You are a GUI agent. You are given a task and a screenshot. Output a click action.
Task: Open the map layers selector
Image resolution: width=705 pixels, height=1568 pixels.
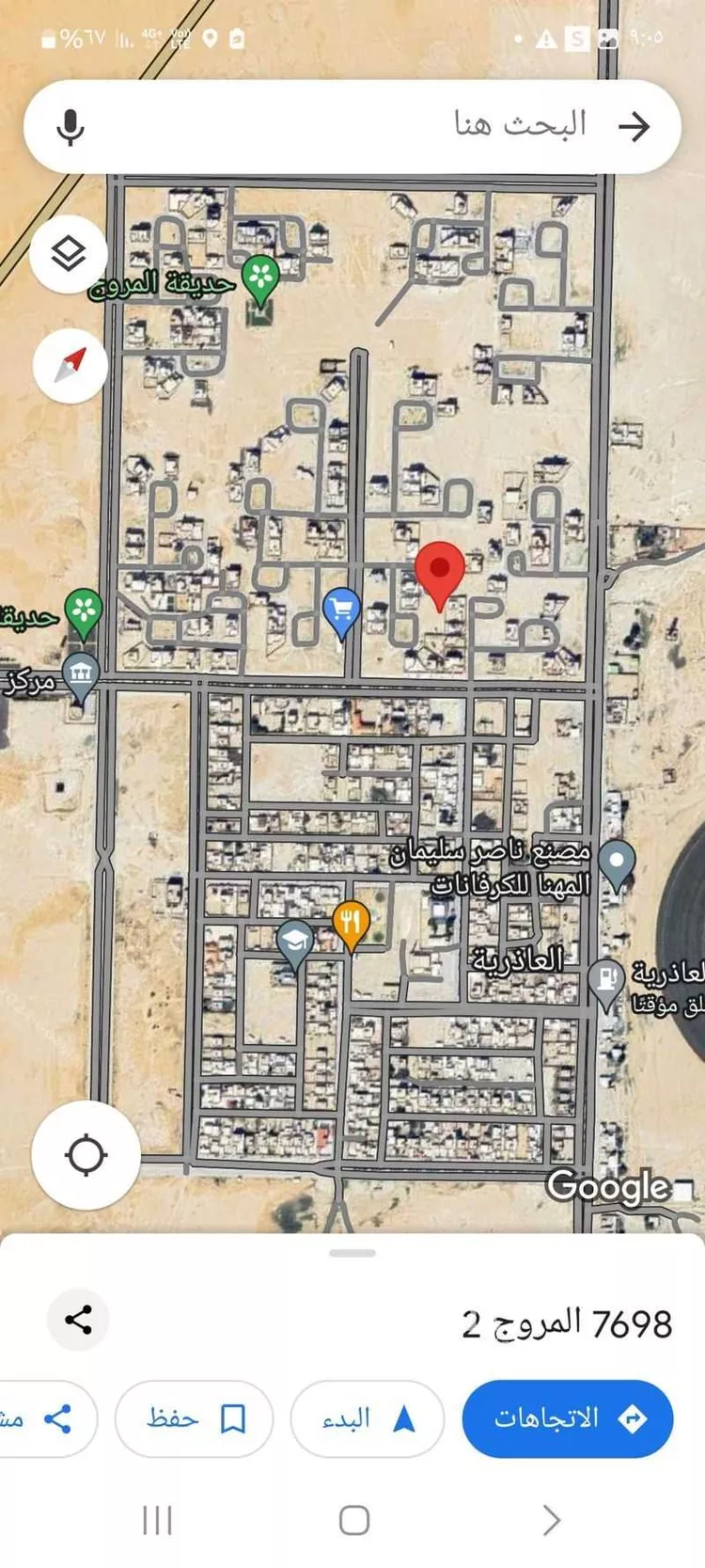coord(69,253)
